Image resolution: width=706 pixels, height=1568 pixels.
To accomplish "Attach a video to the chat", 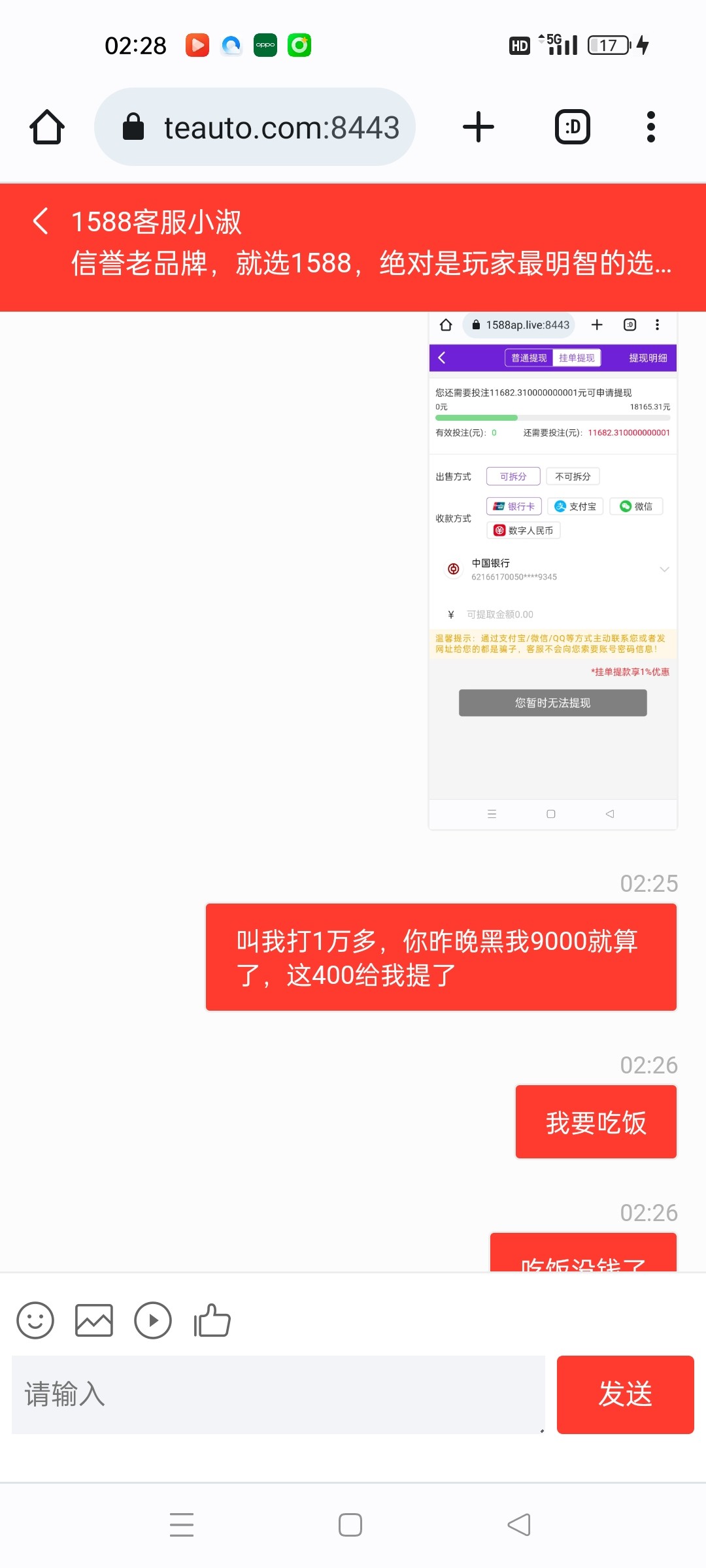I will tap(153, 1320).
